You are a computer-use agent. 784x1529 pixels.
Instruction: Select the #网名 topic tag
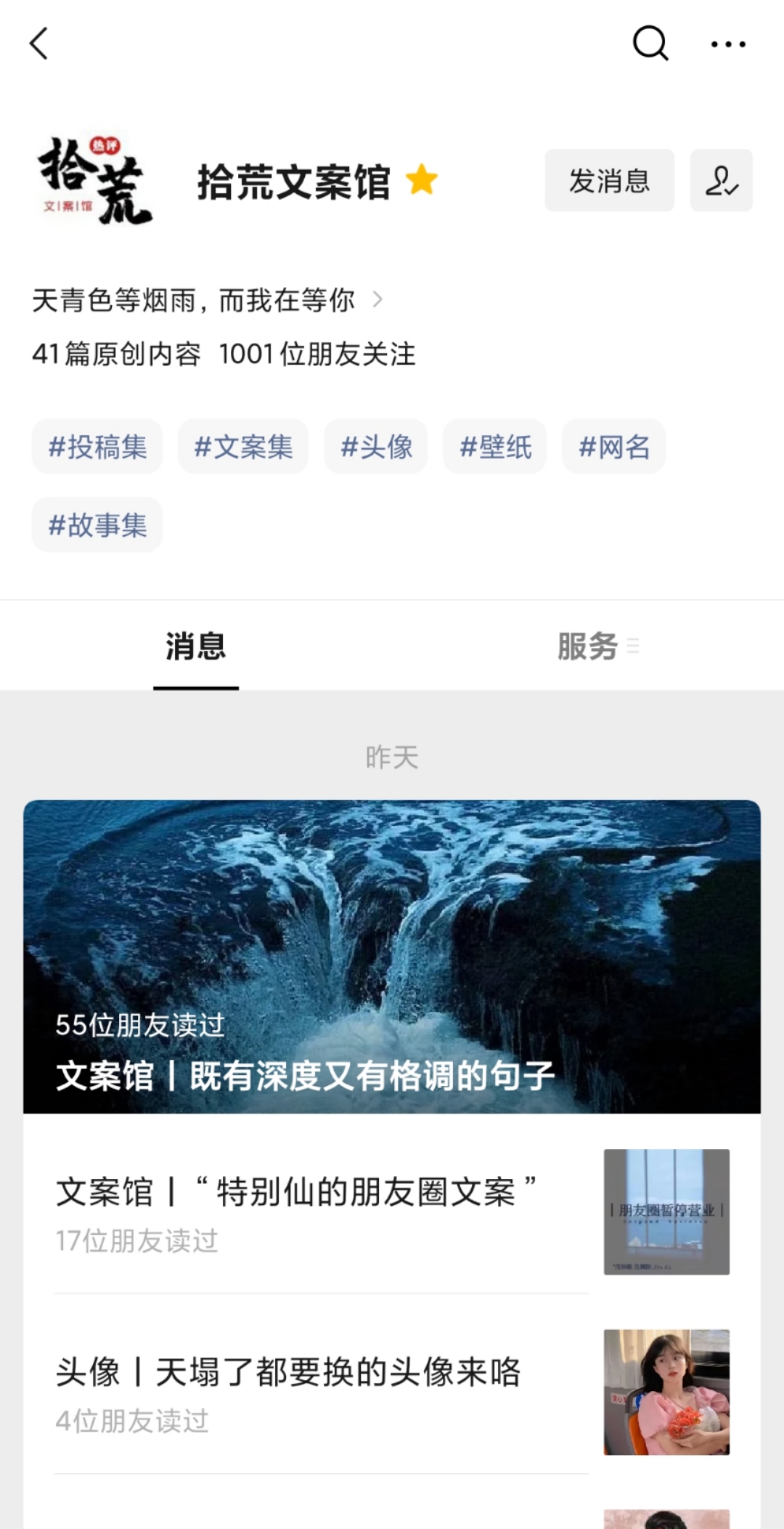[613, 447]
